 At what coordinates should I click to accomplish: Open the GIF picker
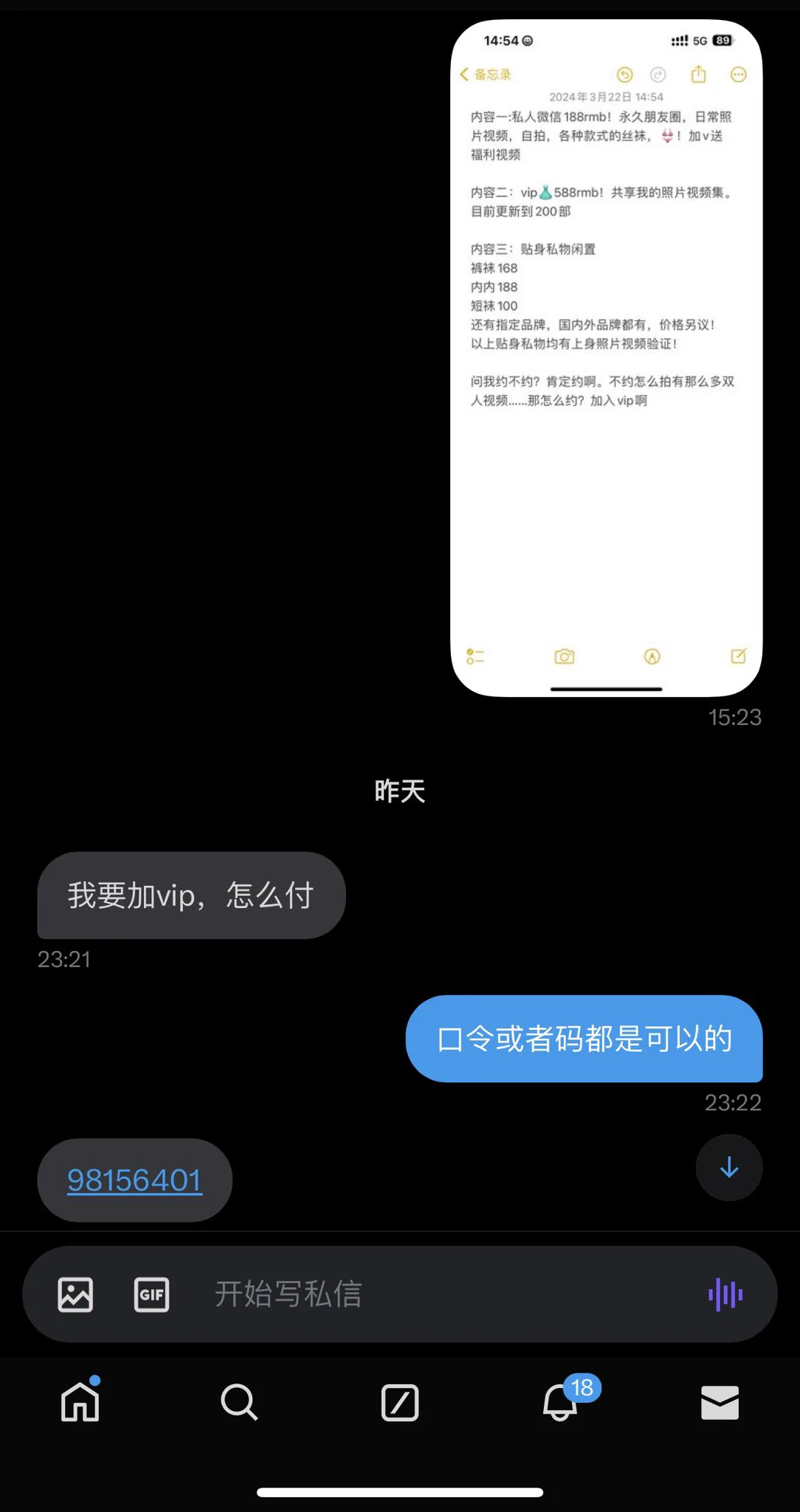pos(151,1294)
